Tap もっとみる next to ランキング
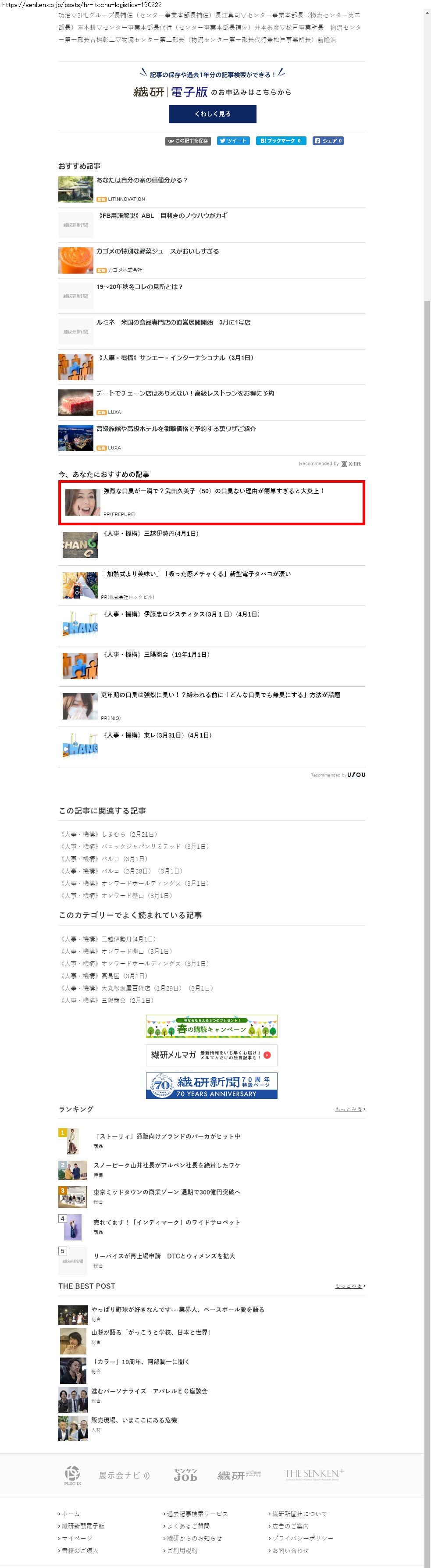 [x=350, y=1109]
